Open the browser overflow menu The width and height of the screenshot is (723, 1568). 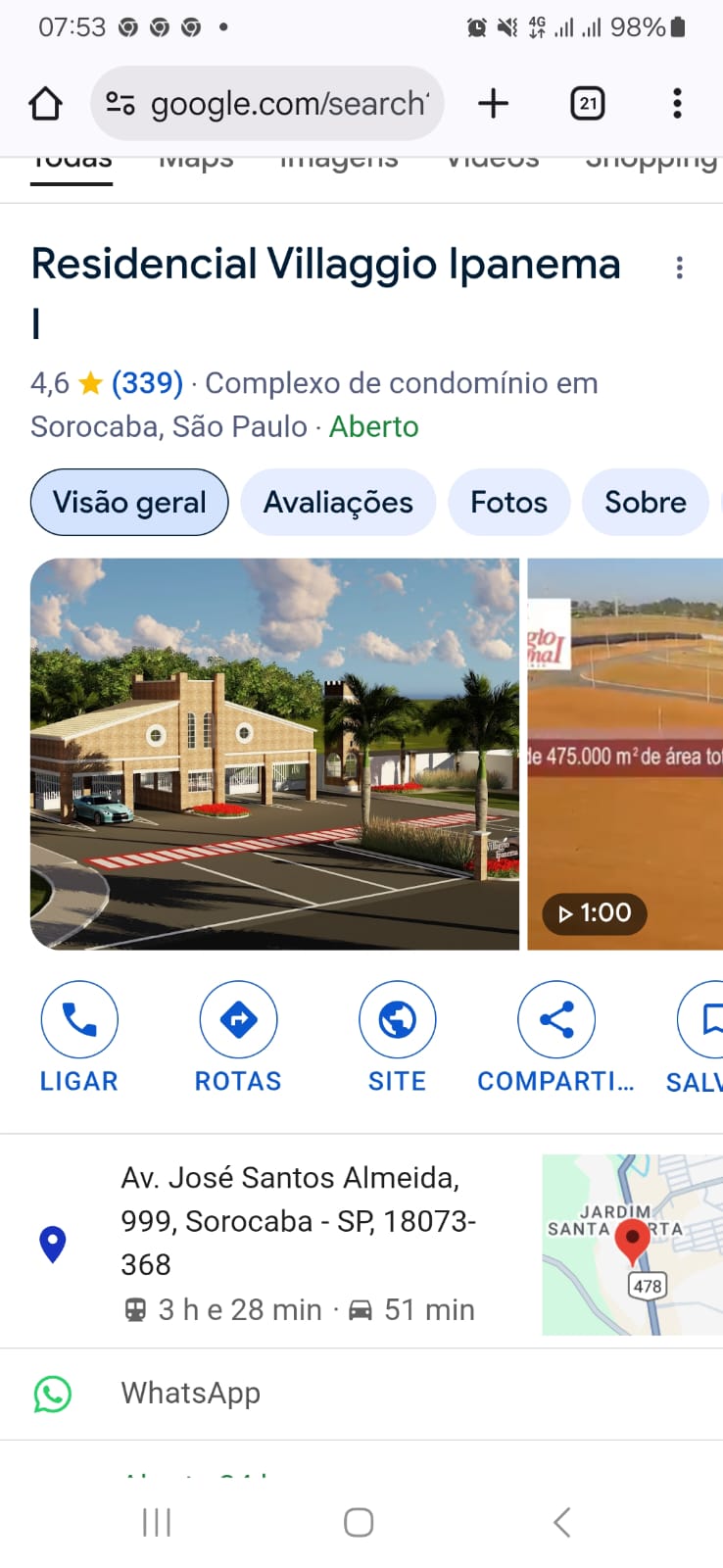pyautogui.click(x=677, y=103)
